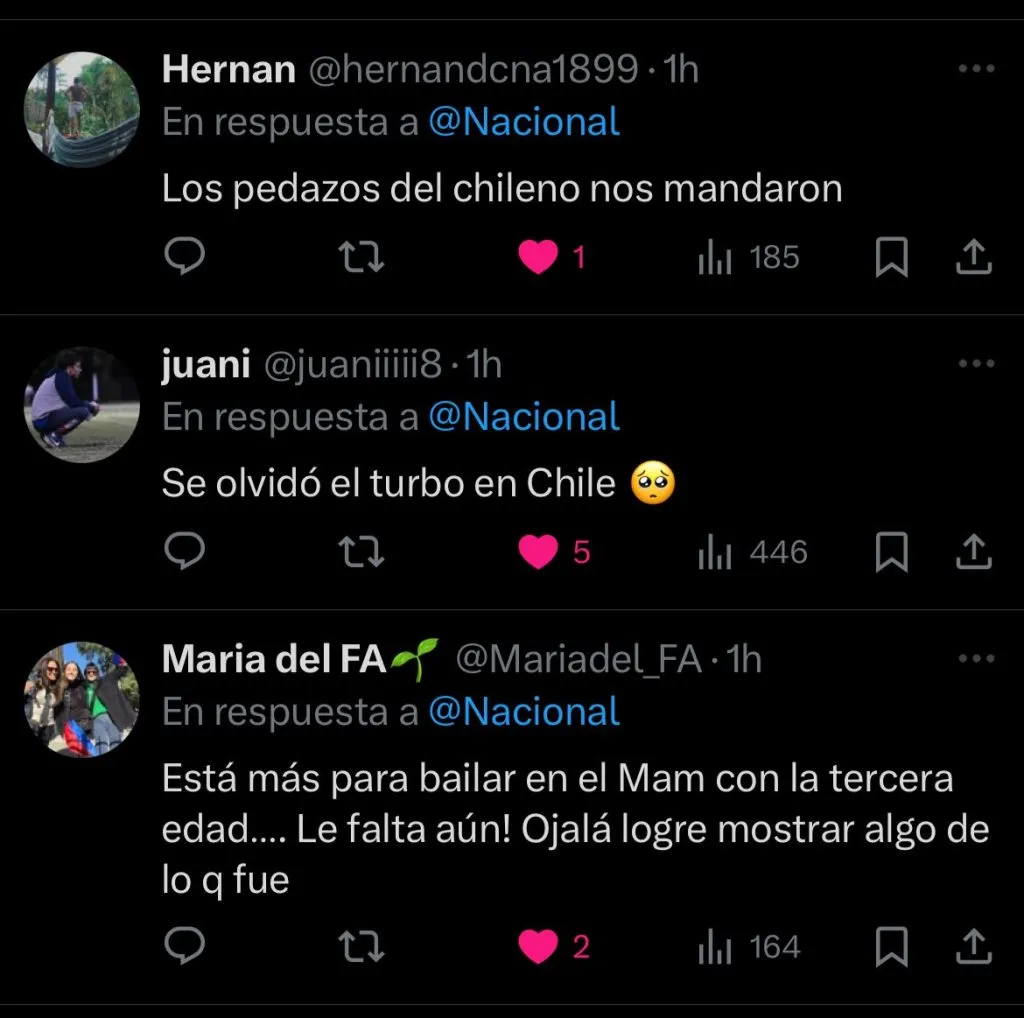1024x1018 pixels.
Task: Unlike Maria del FA's tweet
Action: click(x=539, y=946)
